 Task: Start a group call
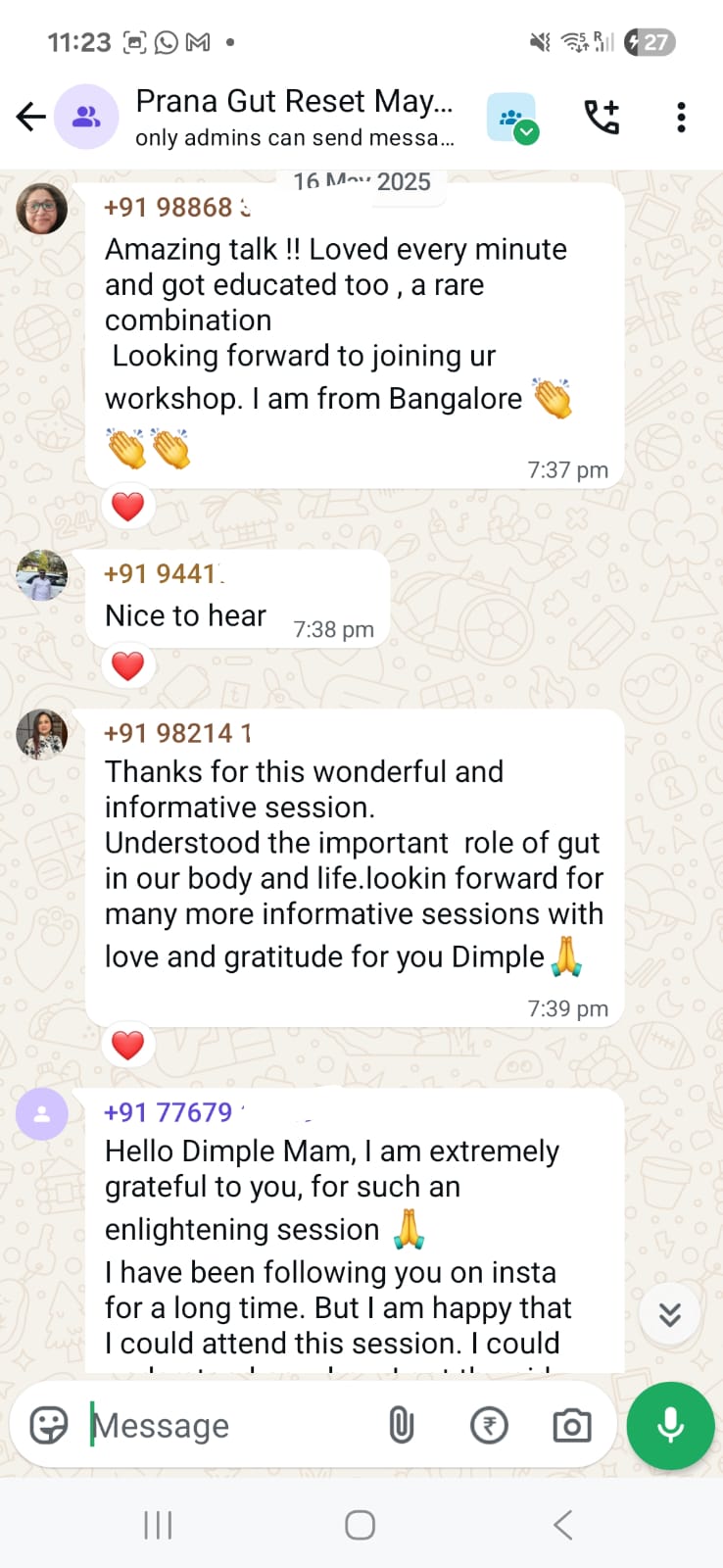point(602,118)
